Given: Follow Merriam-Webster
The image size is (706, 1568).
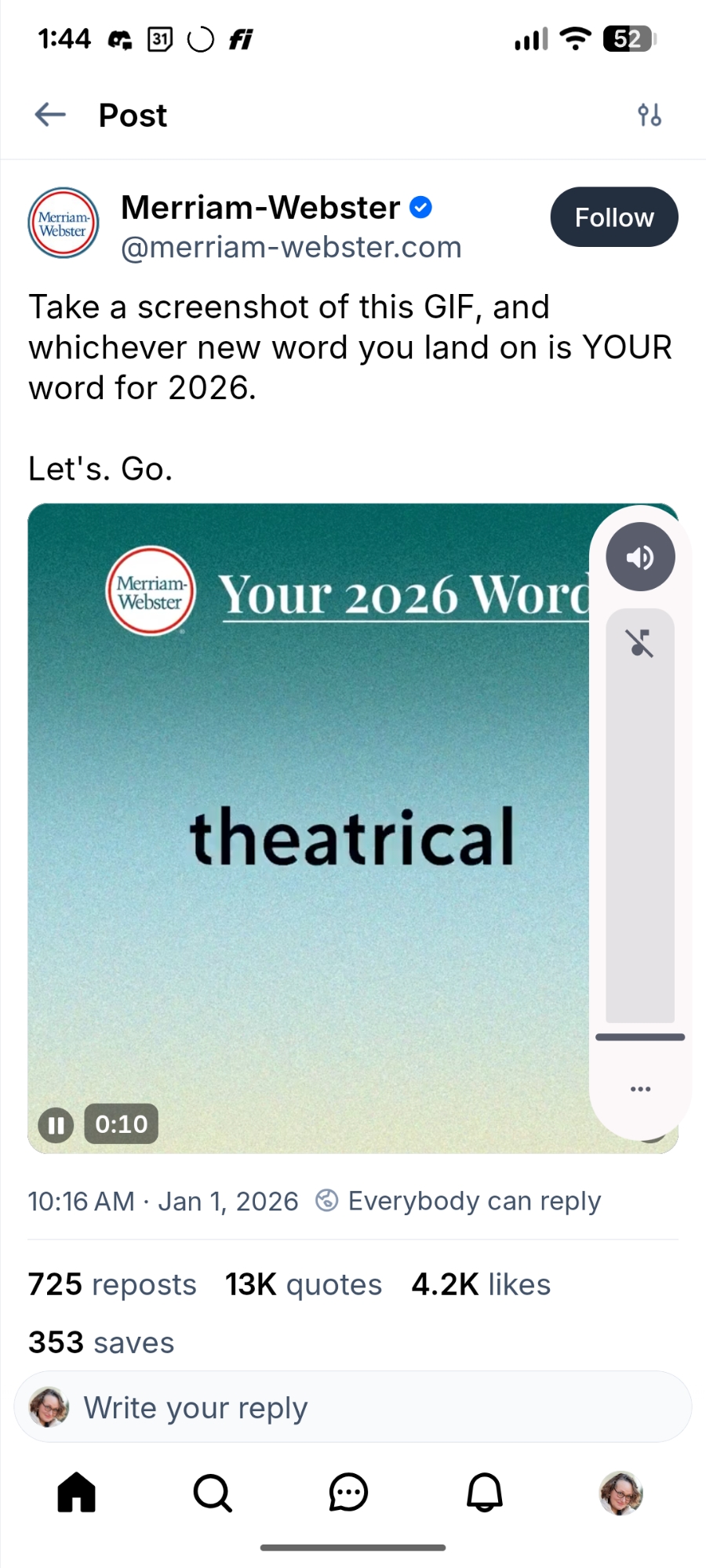Looking at the screenshot, I should 613,217.
